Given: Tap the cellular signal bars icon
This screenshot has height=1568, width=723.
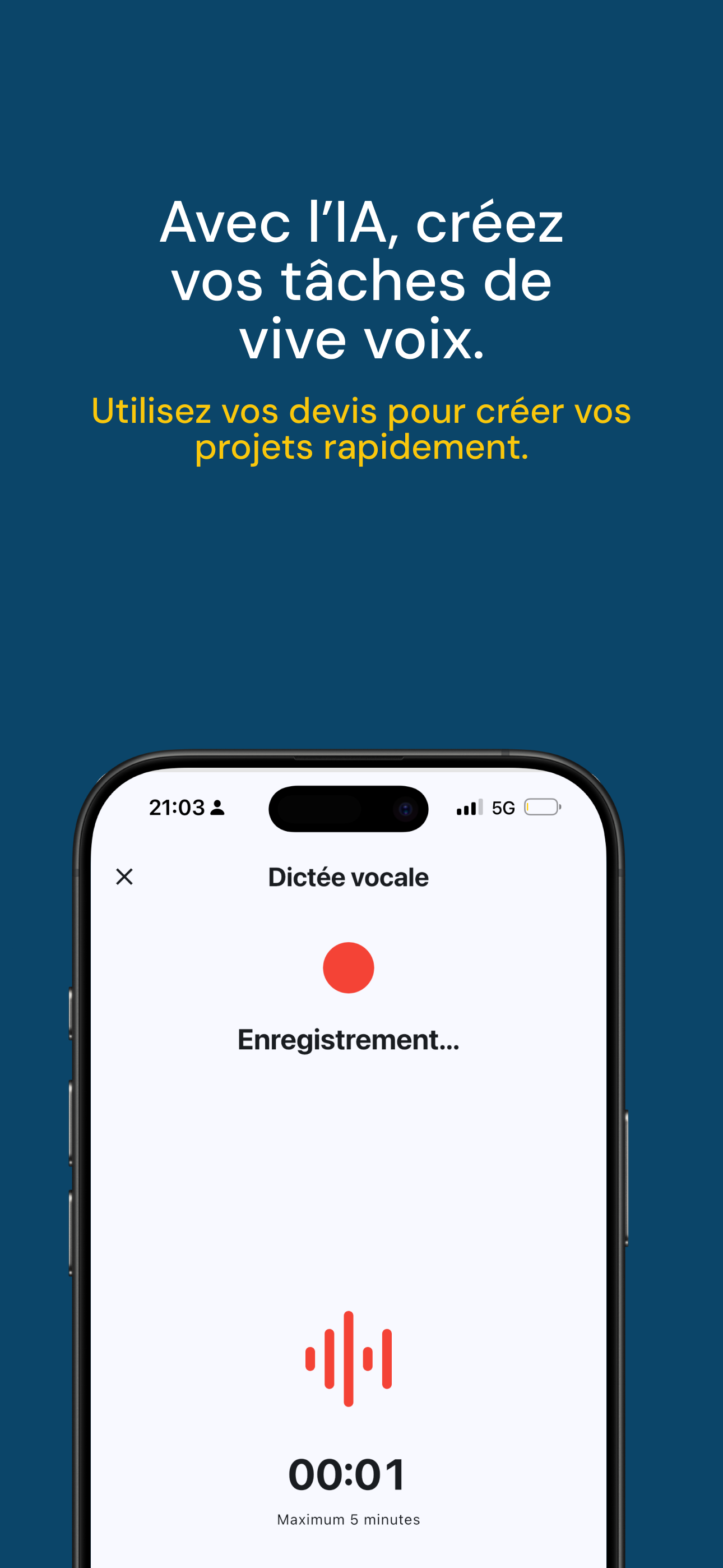Looking at the screenshot, I should 469,806.
